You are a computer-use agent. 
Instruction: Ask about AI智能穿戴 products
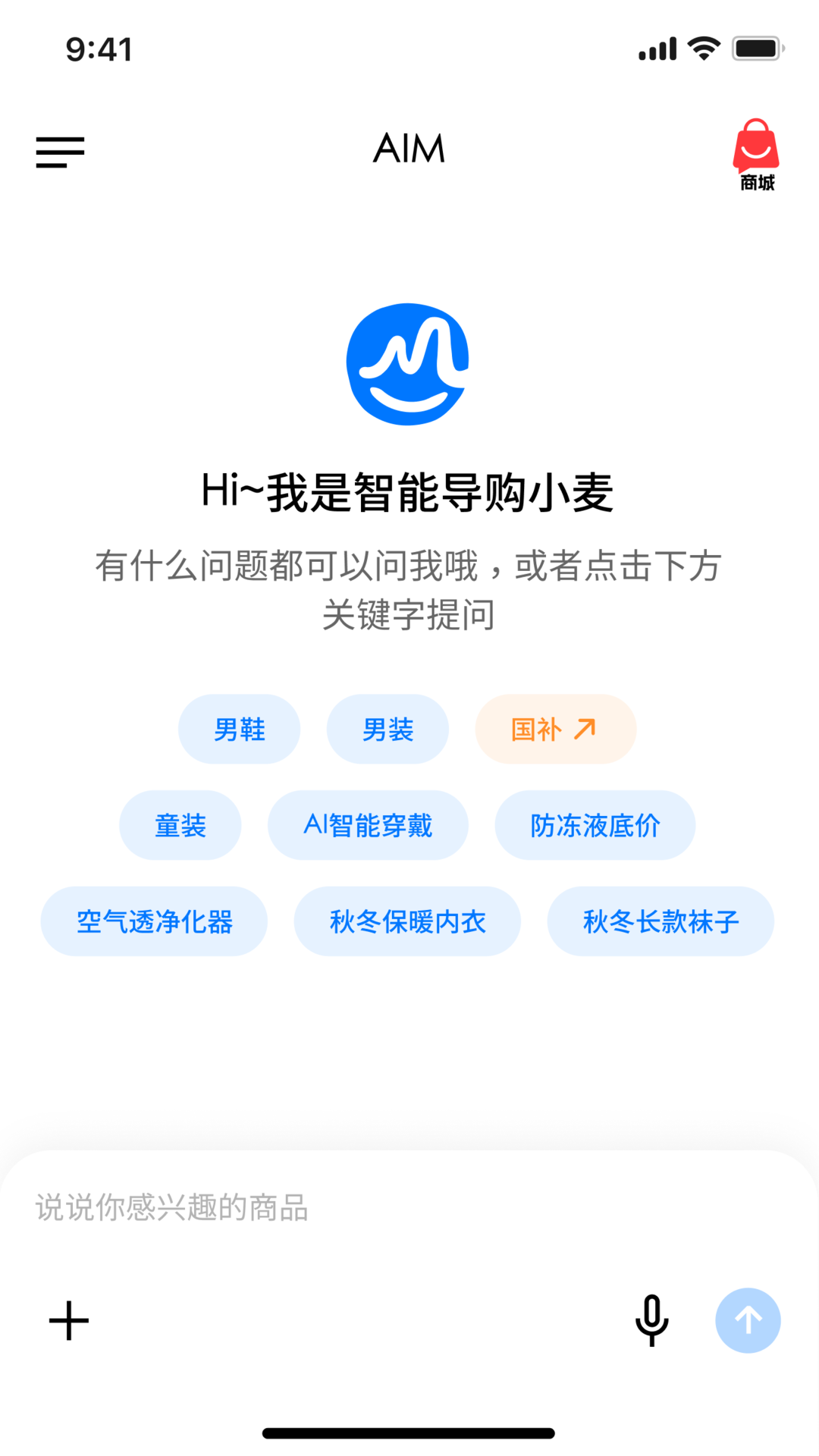click(x=367, y=825)
